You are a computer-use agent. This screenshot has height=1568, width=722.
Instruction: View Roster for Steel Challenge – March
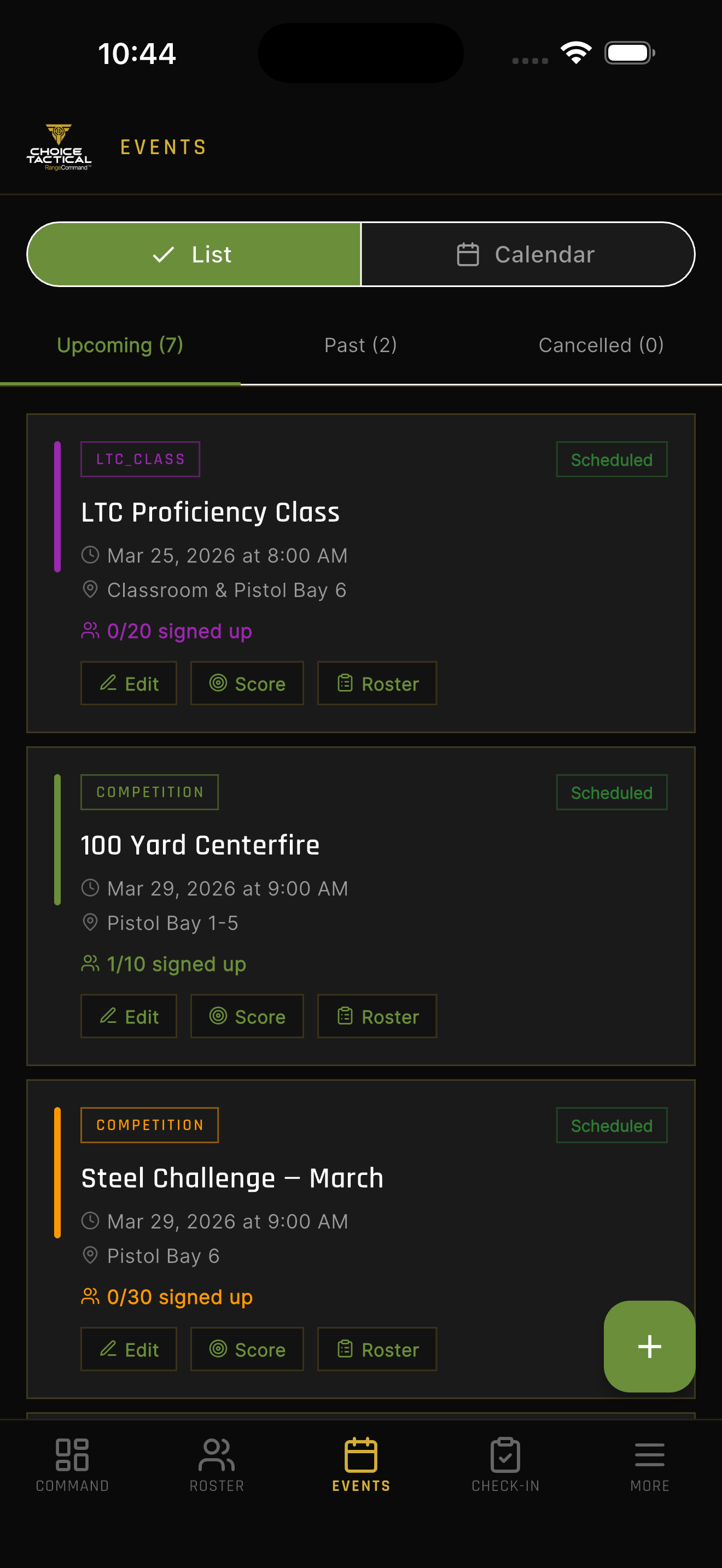pyautogui.click(x=377, y=1349)
